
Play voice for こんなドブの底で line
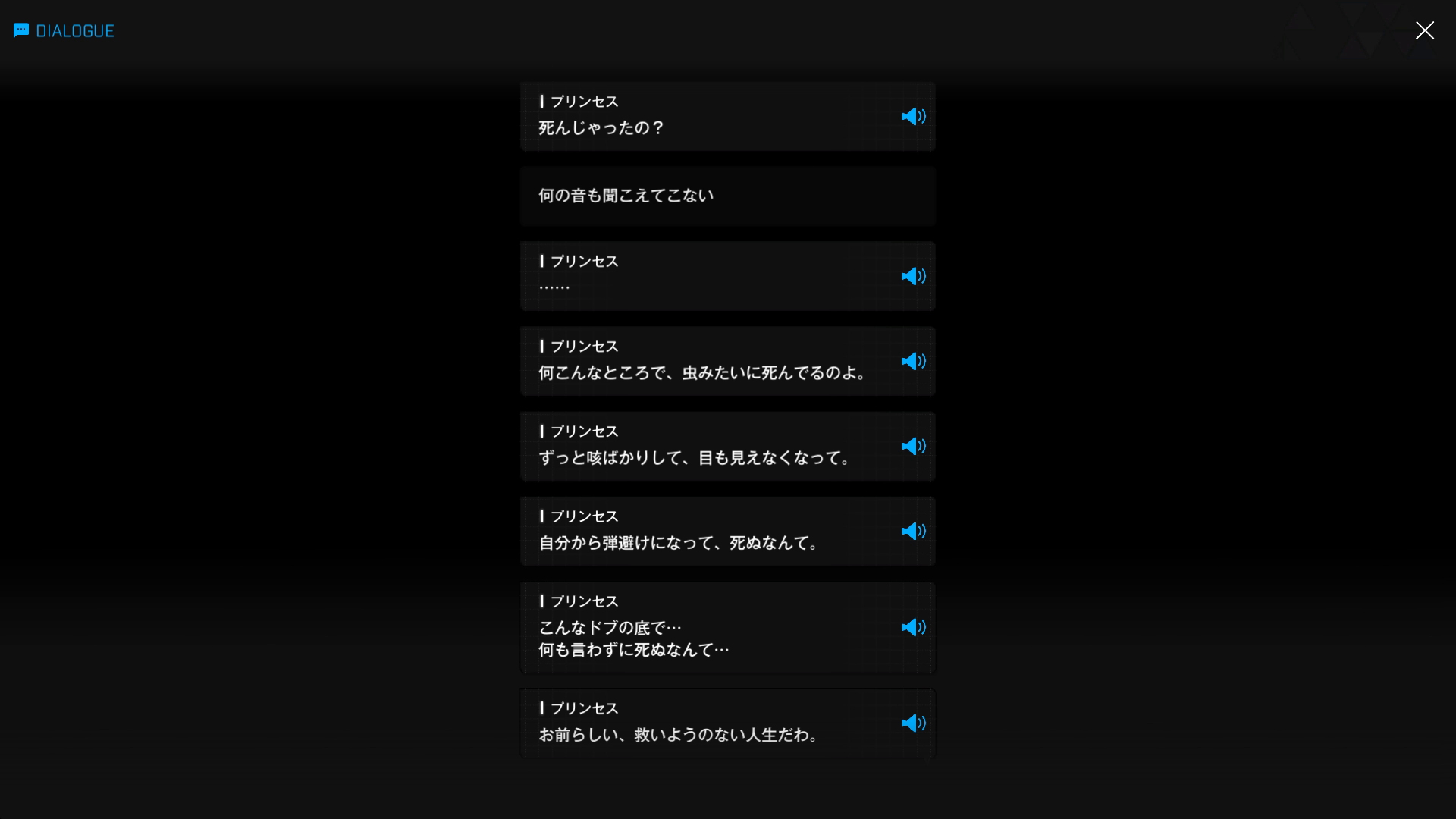[913, 627]
